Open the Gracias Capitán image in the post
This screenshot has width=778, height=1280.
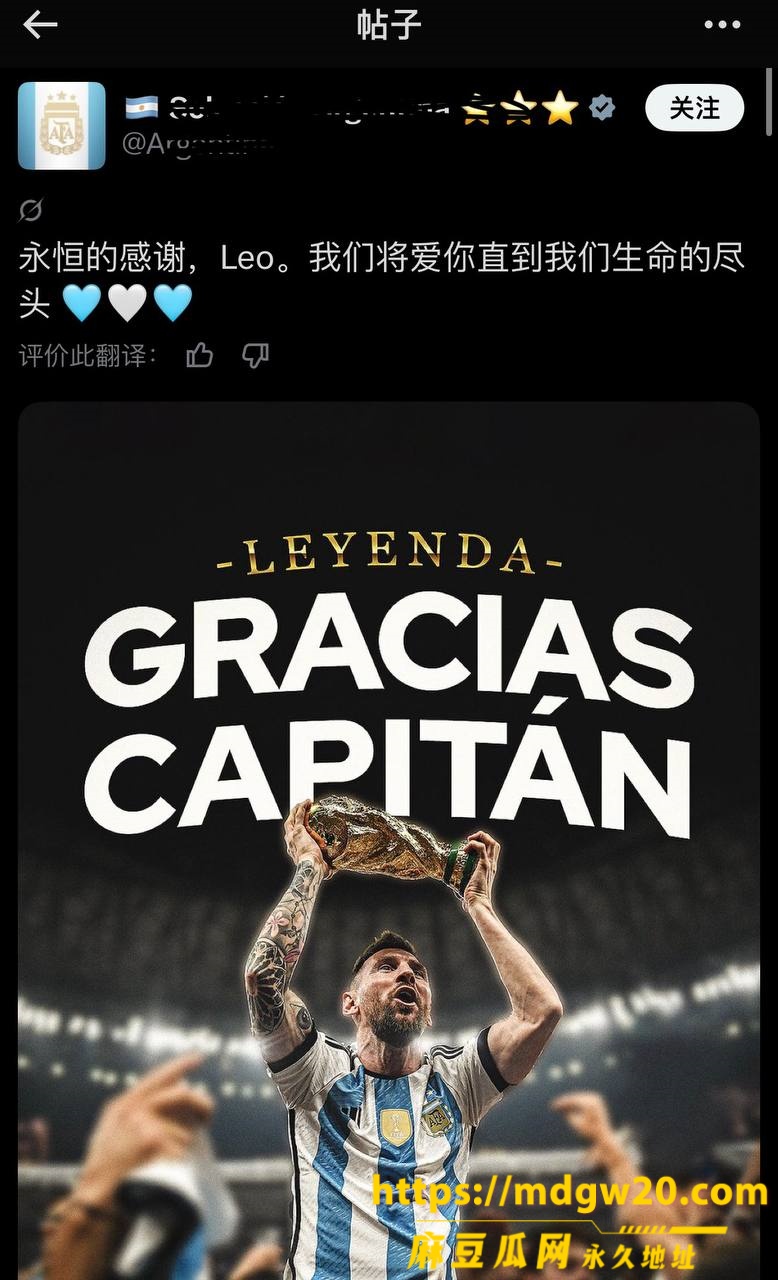click(x=389, y=841)
